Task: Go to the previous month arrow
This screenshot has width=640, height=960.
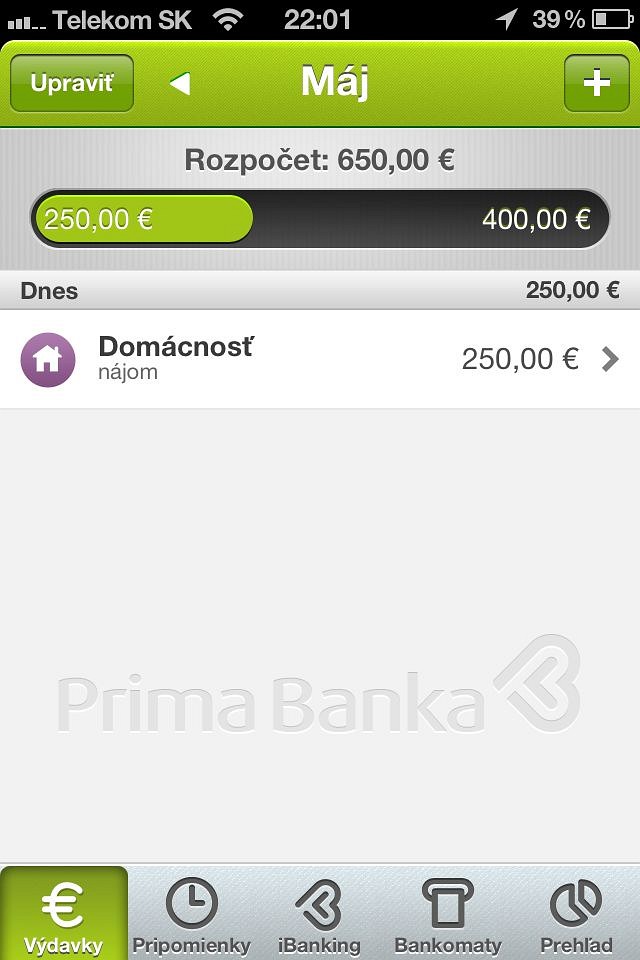Action: point(180,84)
